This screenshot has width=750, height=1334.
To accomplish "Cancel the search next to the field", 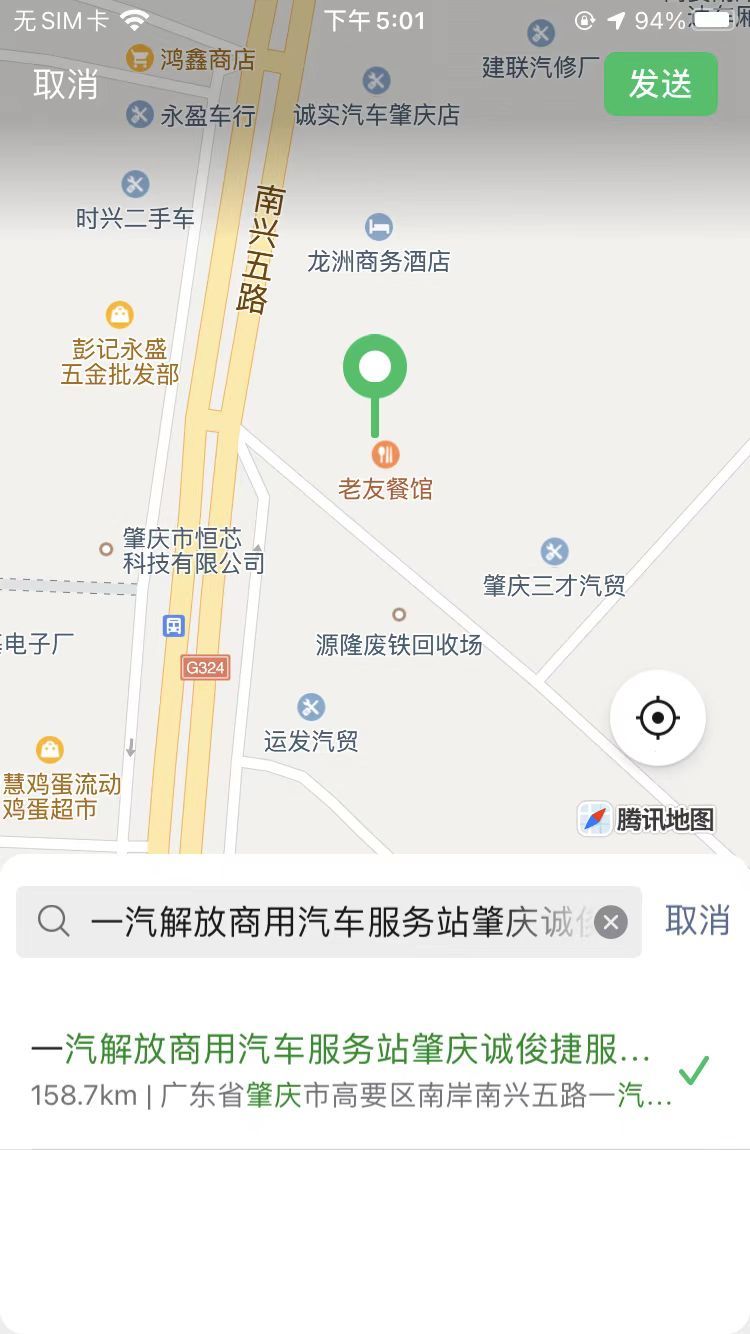I will pyautogui.click(x=697, y=921).
